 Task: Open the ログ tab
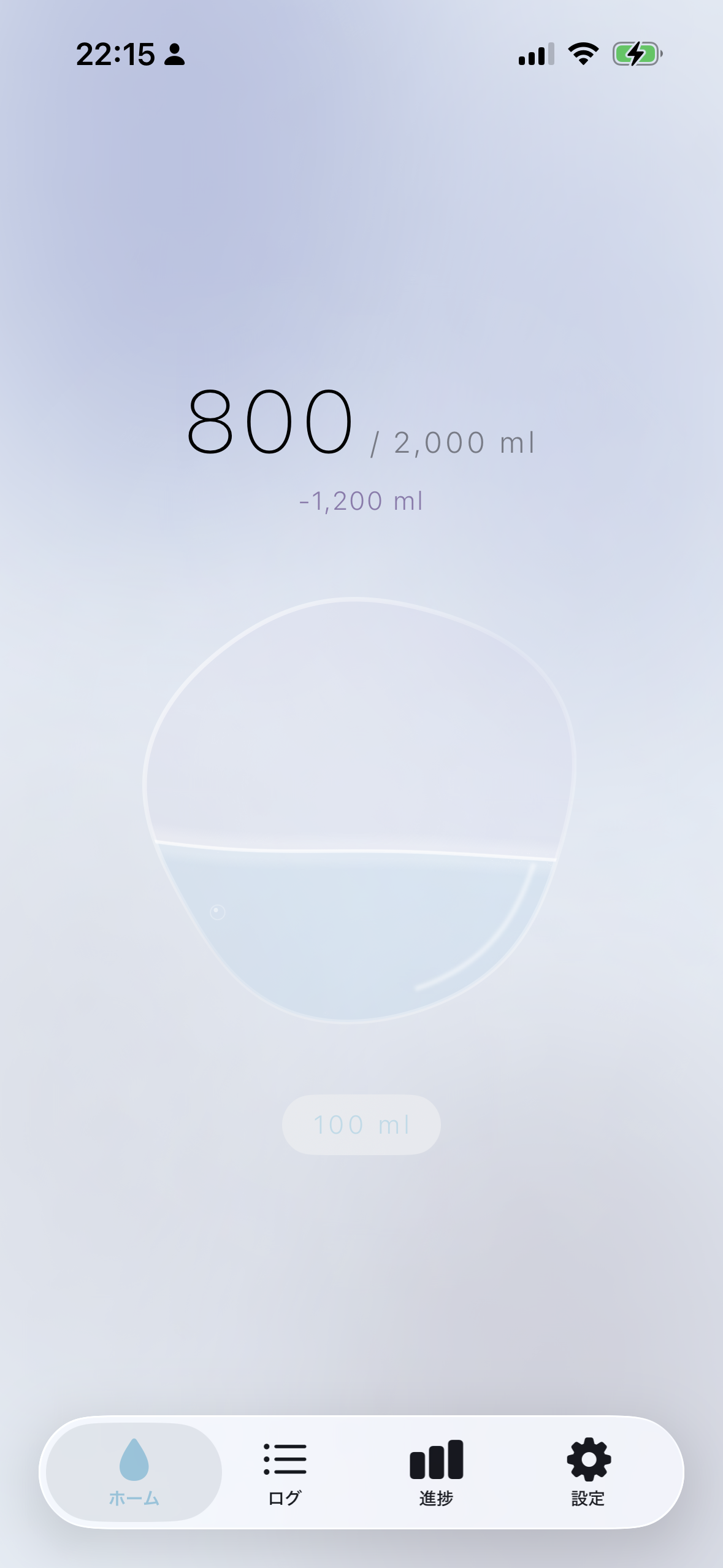pos(285,1471)
